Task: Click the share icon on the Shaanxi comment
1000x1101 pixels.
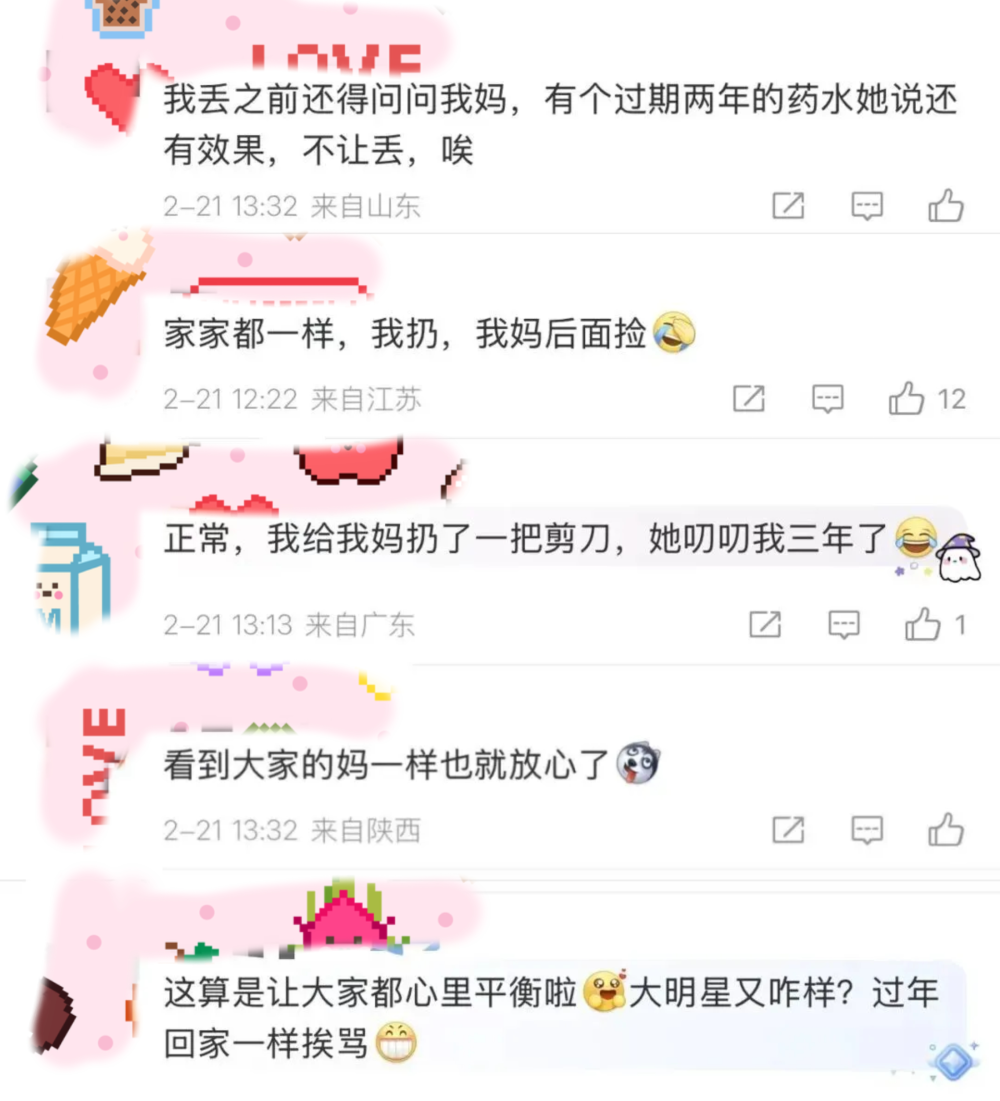Action: [788, 830]
